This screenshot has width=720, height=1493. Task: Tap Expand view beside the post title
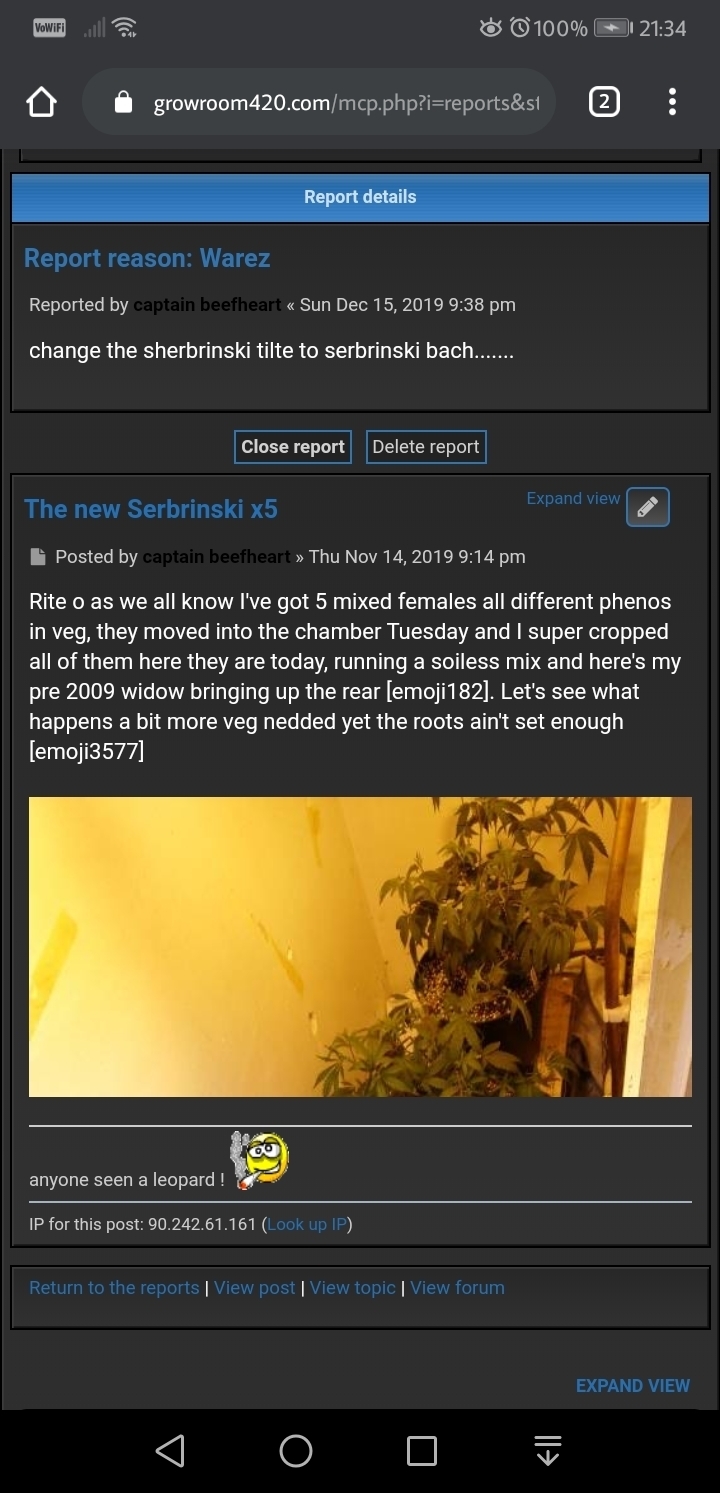pyautogui.click(x=573, y=498)
